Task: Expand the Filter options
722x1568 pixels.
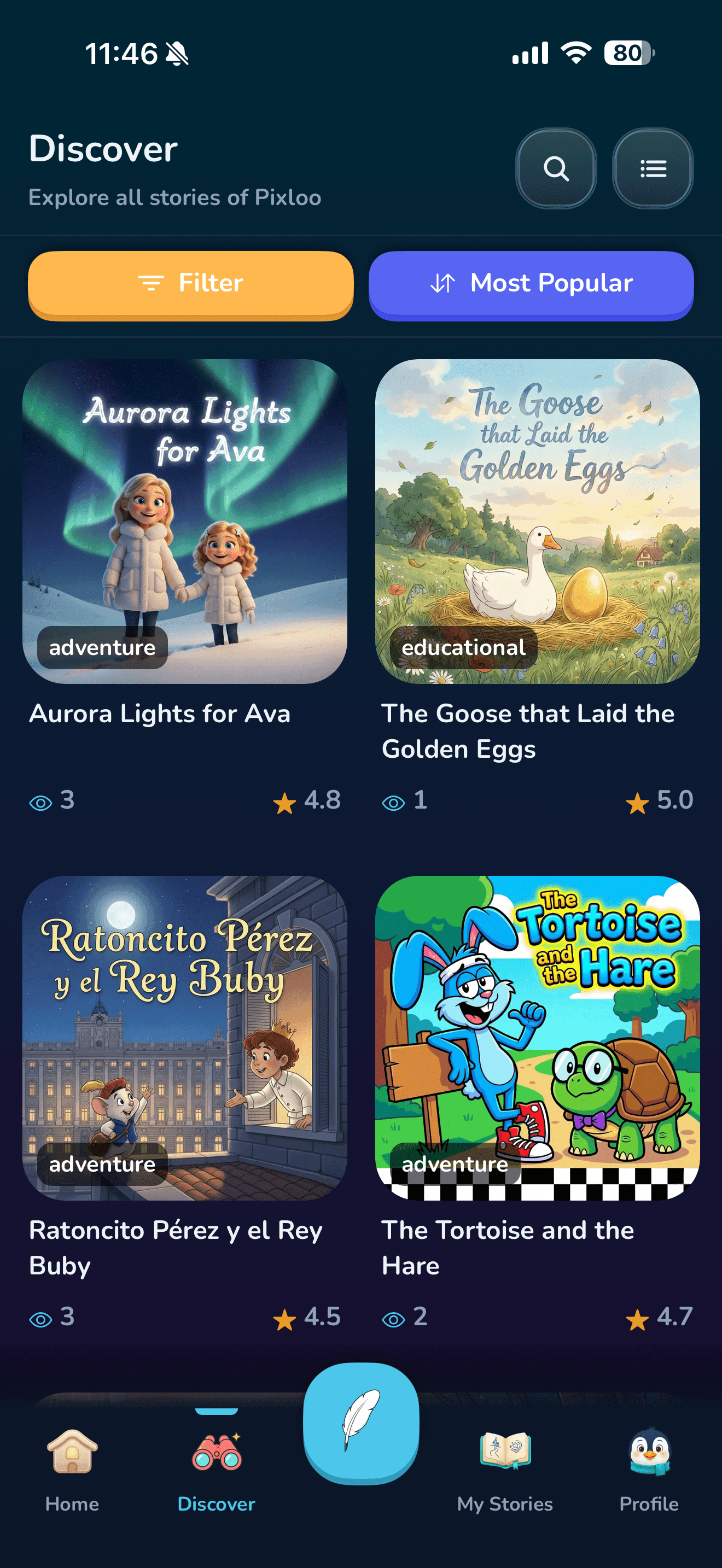Action: click(189, 284)
